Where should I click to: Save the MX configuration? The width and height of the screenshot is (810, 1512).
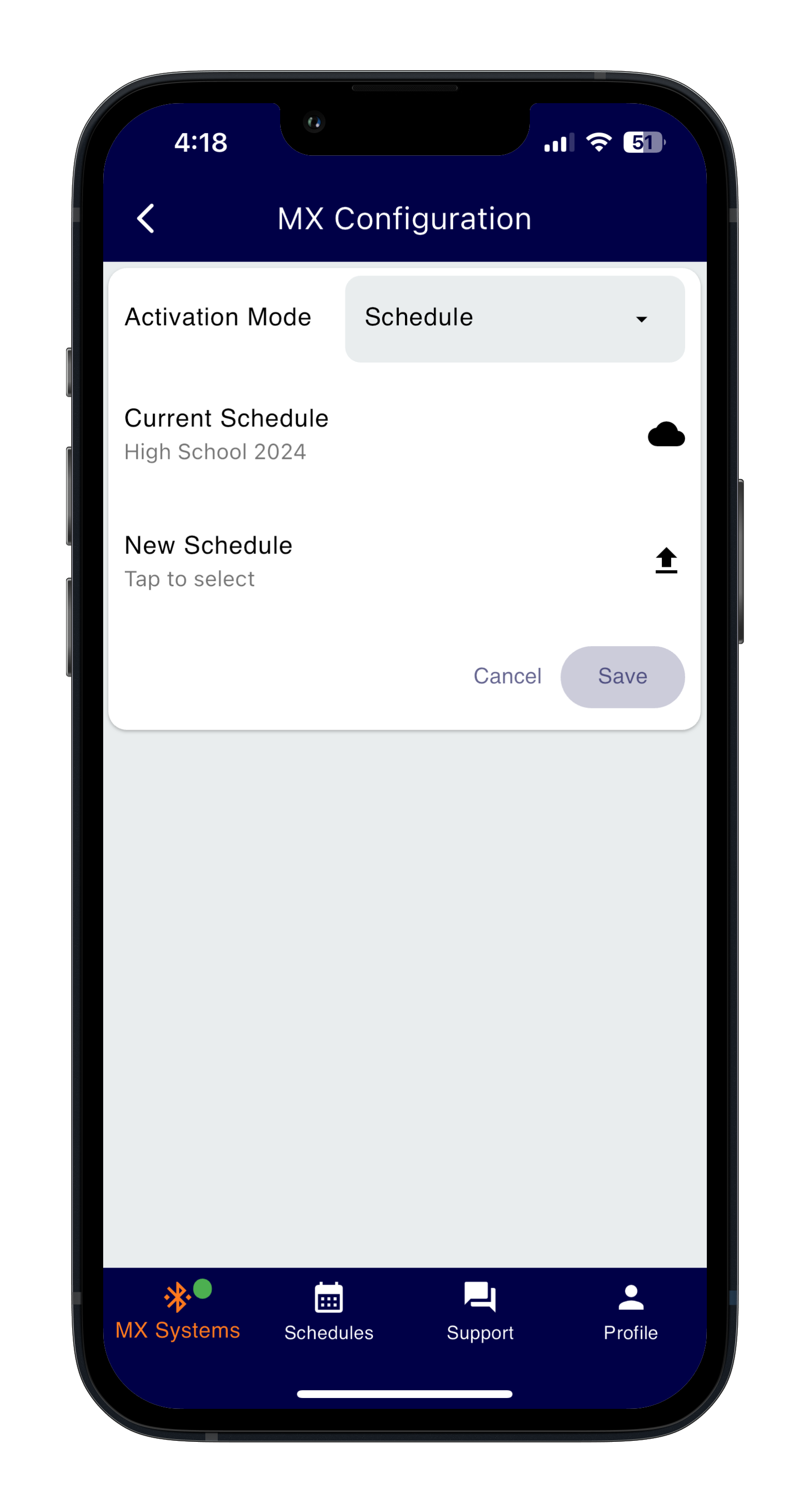coord(622,677)
